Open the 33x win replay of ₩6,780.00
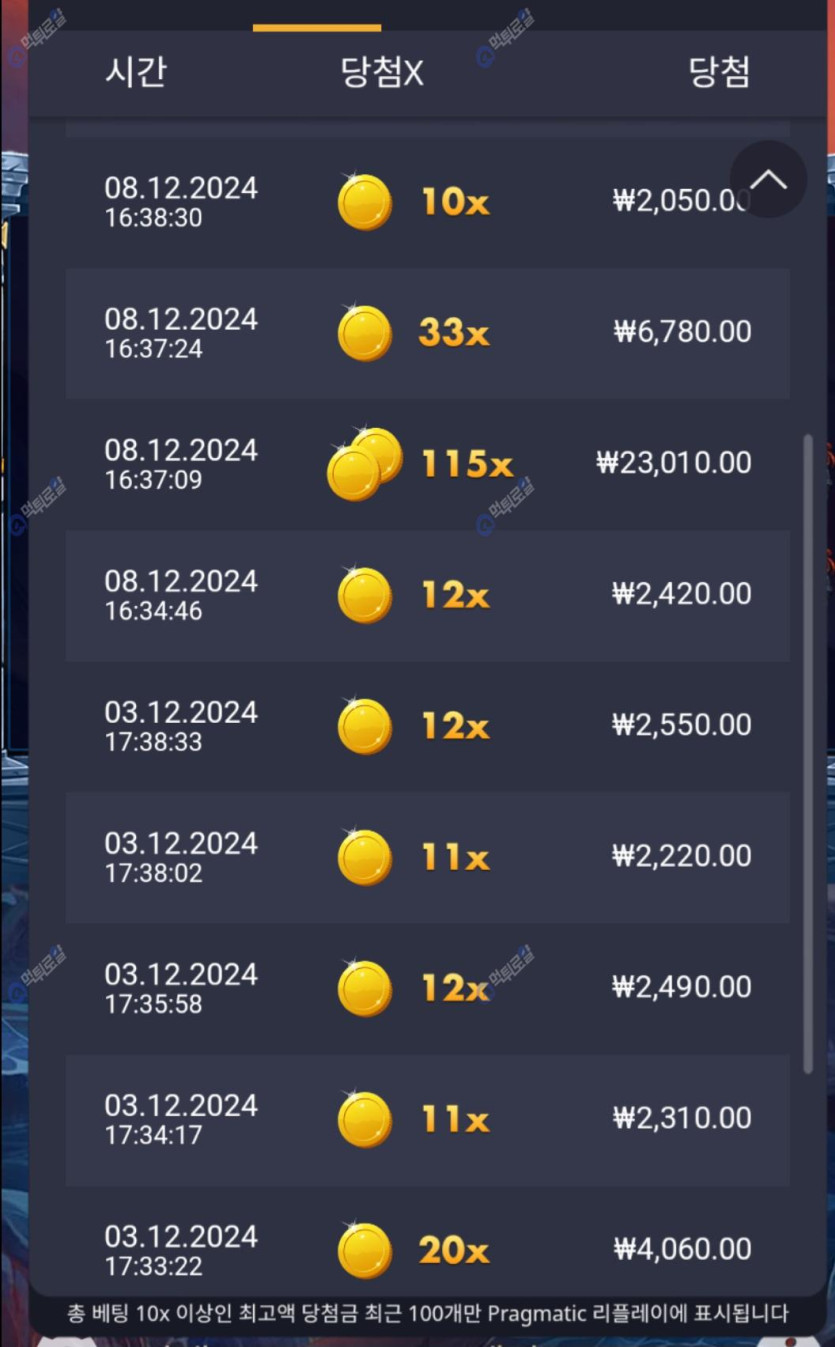 (x=427, y=333)
